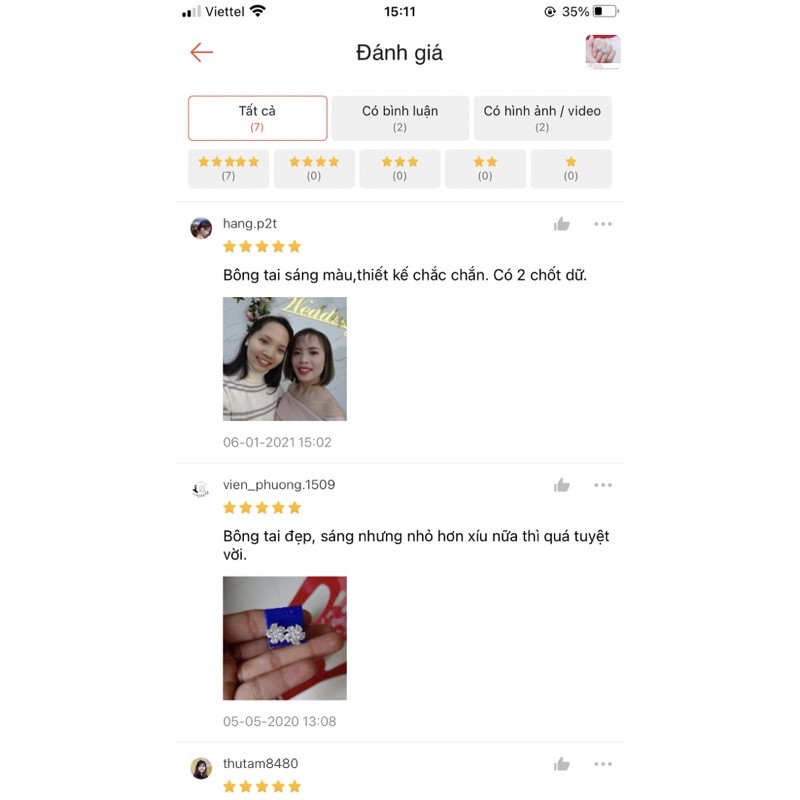Filter by one-star reviews
The height and width of the screenshot is (800, 800).
tap(570, 168)
